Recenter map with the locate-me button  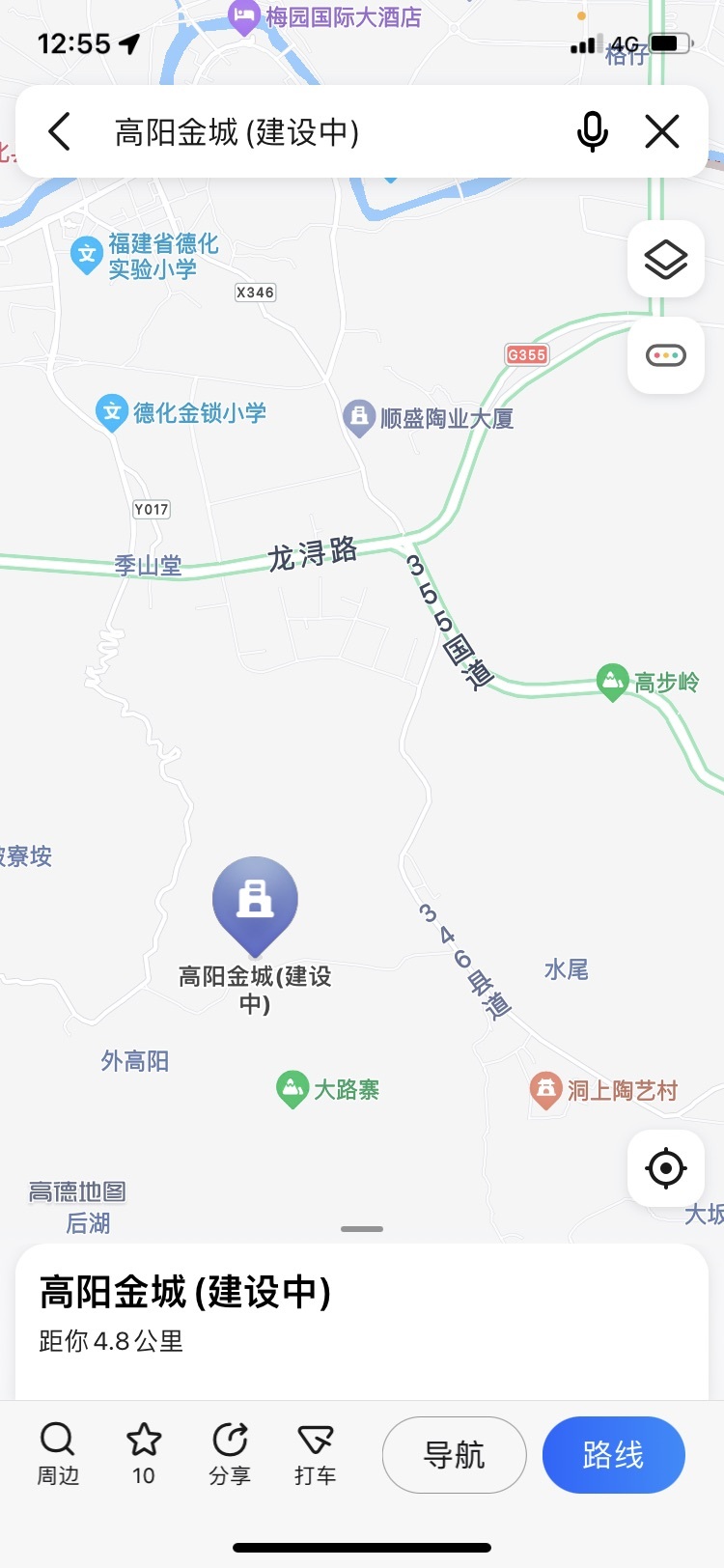click(666, 1168)
